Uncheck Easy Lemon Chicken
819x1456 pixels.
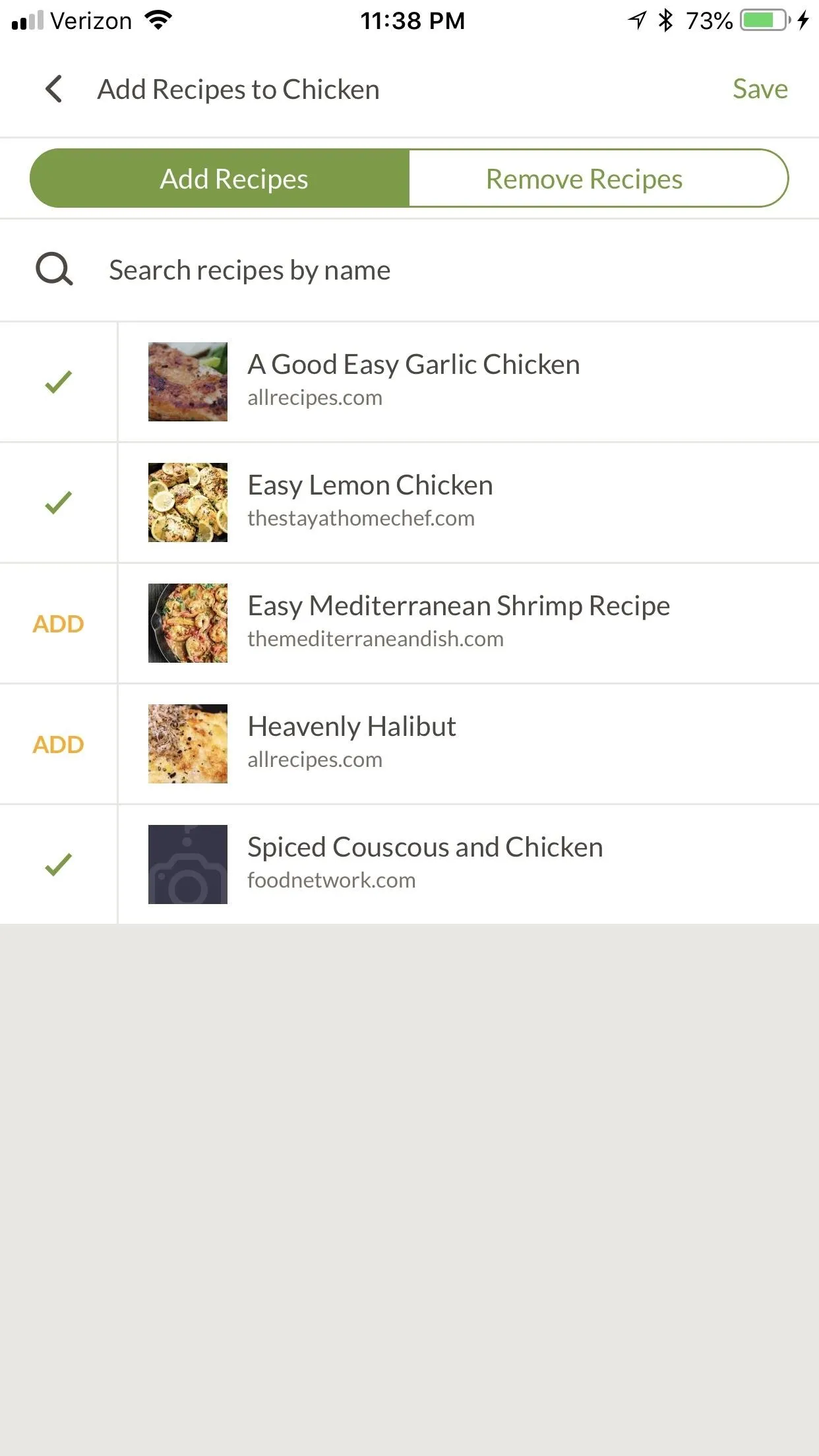click(58, 502)
